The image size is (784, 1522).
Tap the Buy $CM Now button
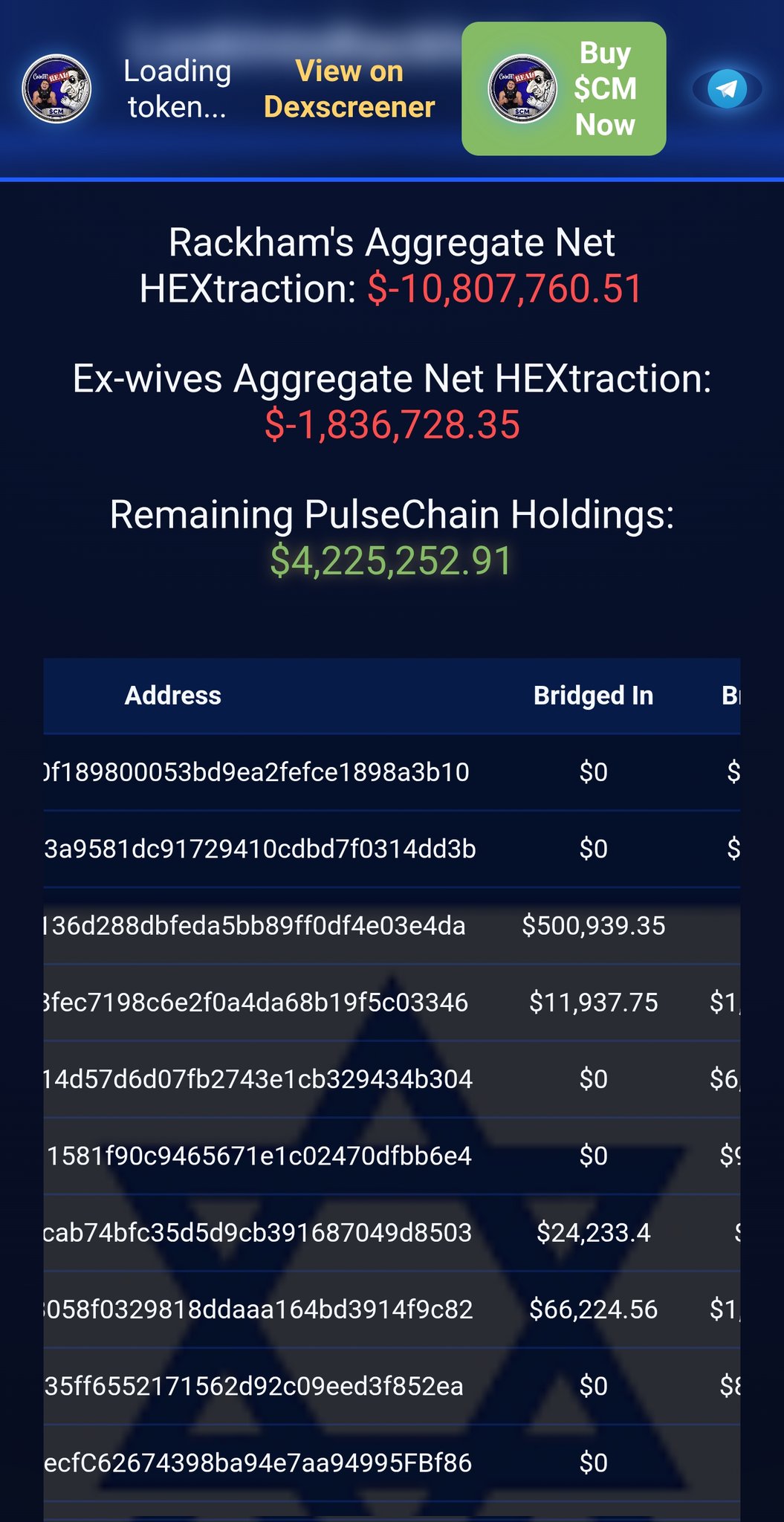[564, 89]
